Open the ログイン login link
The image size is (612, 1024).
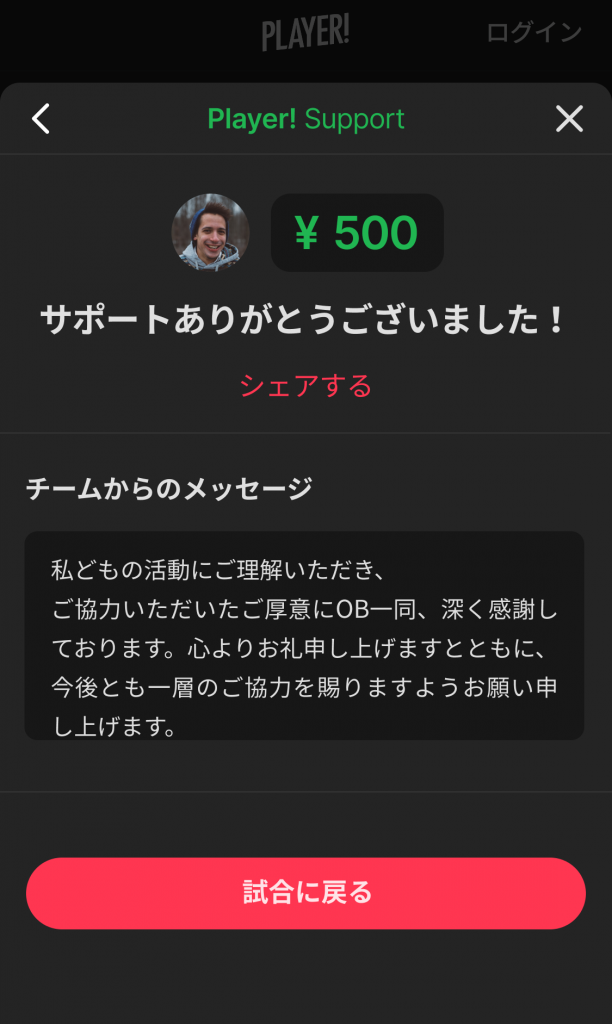coord(534,32)
